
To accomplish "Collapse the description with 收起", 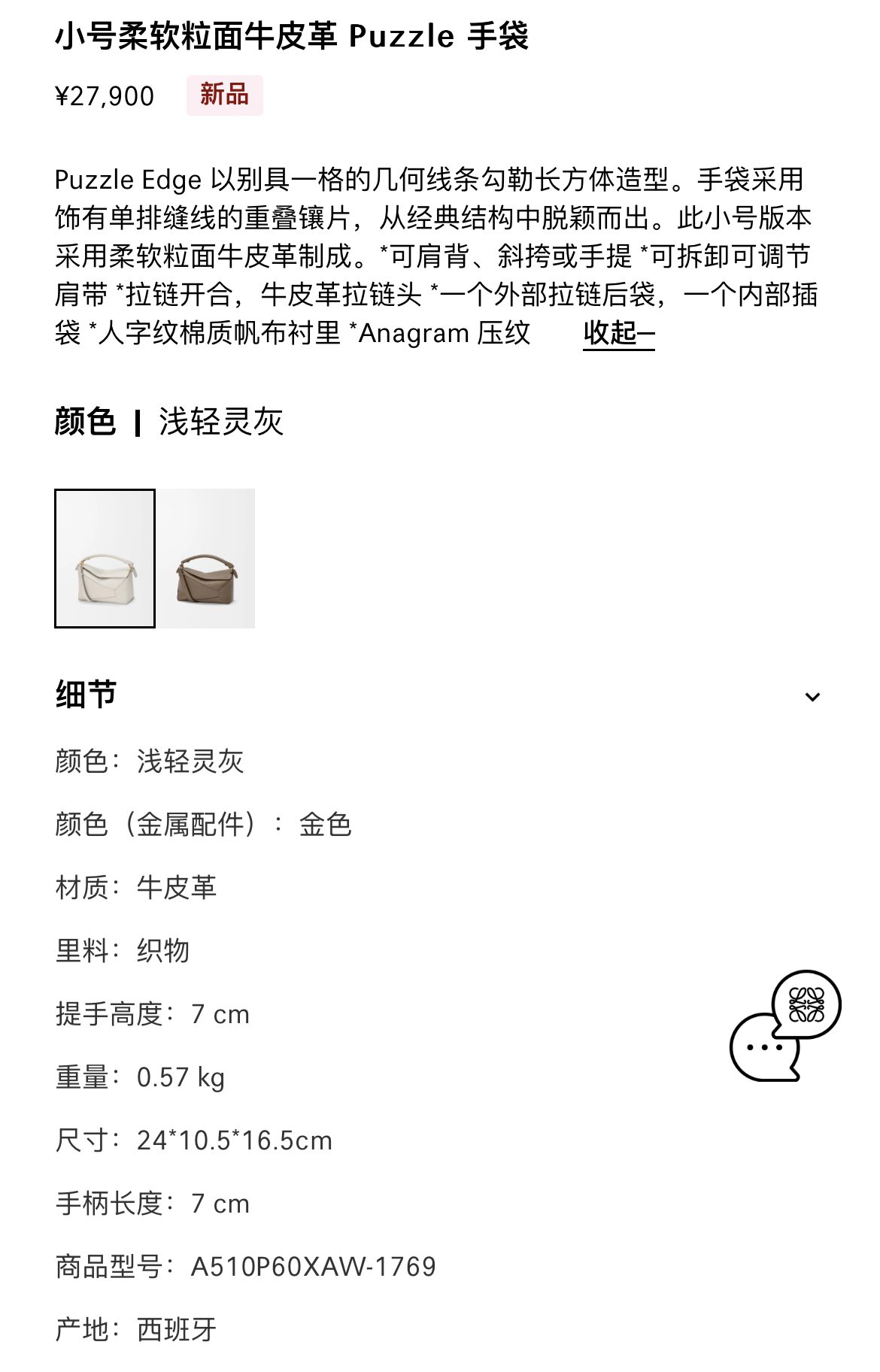I will click(x=618, y=333).
